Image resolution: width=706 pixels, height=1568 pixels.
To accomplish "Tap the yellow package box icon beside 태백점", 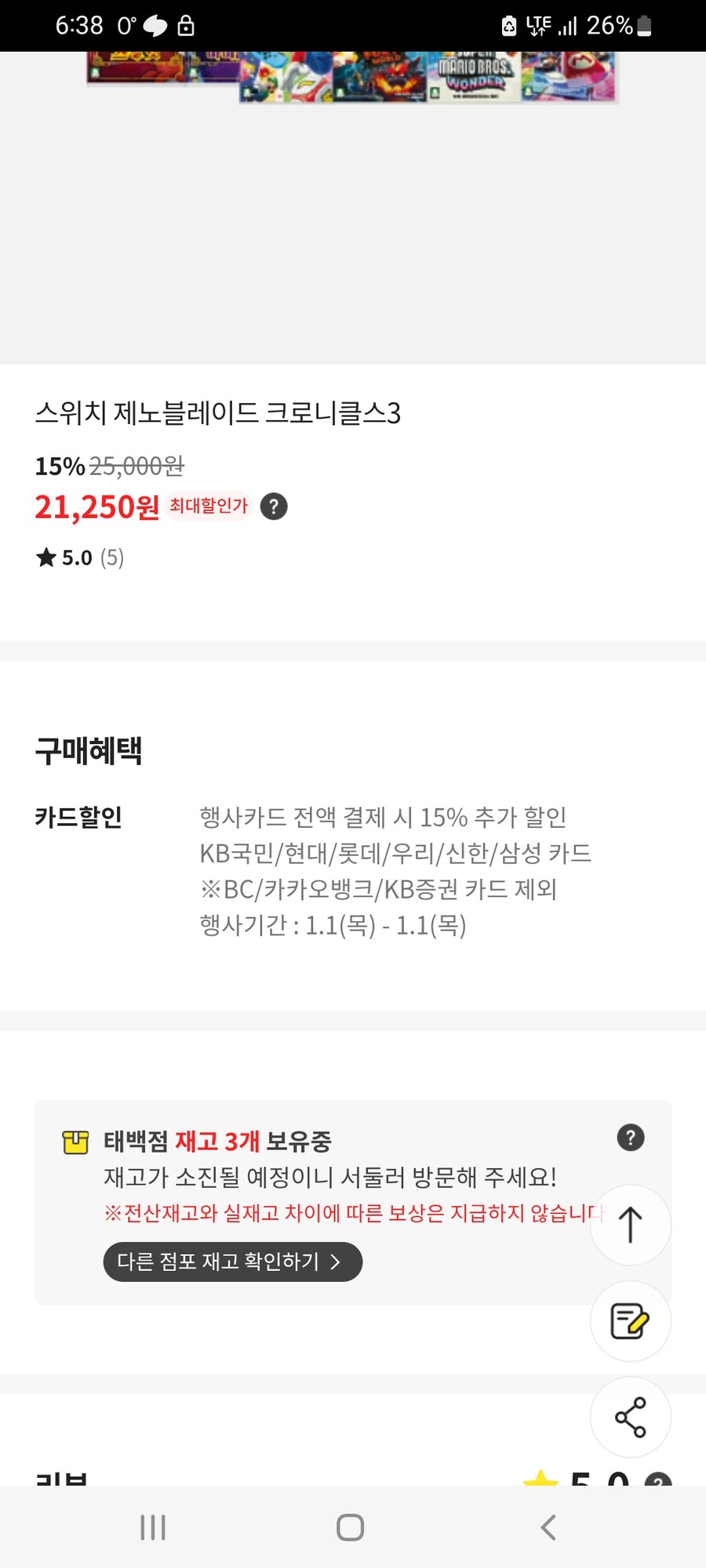I will tap(77, 1142).
